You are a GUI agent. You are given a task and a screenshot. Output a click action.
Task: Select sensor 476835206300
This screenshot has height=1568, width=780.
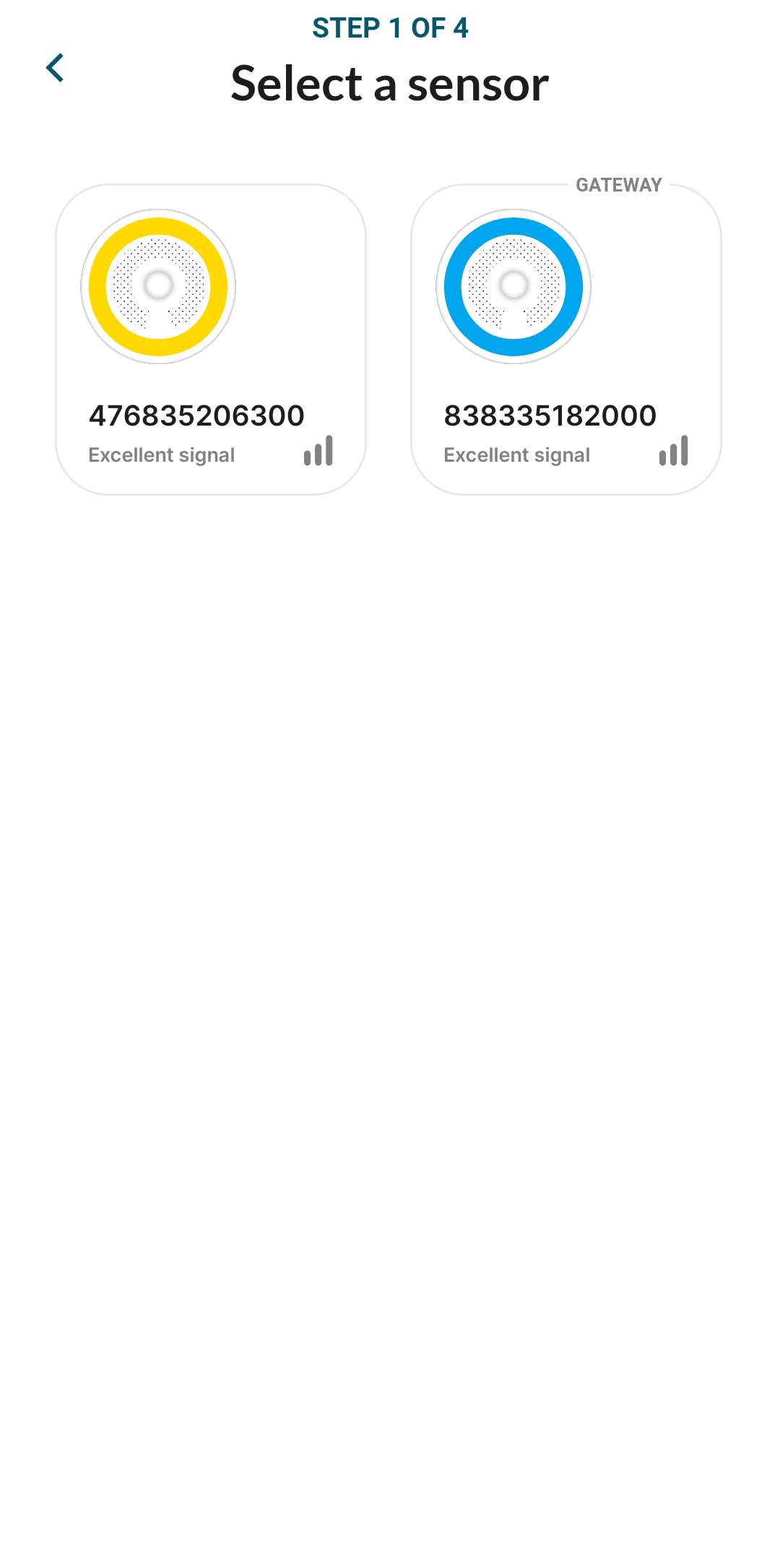click(211, 340)
